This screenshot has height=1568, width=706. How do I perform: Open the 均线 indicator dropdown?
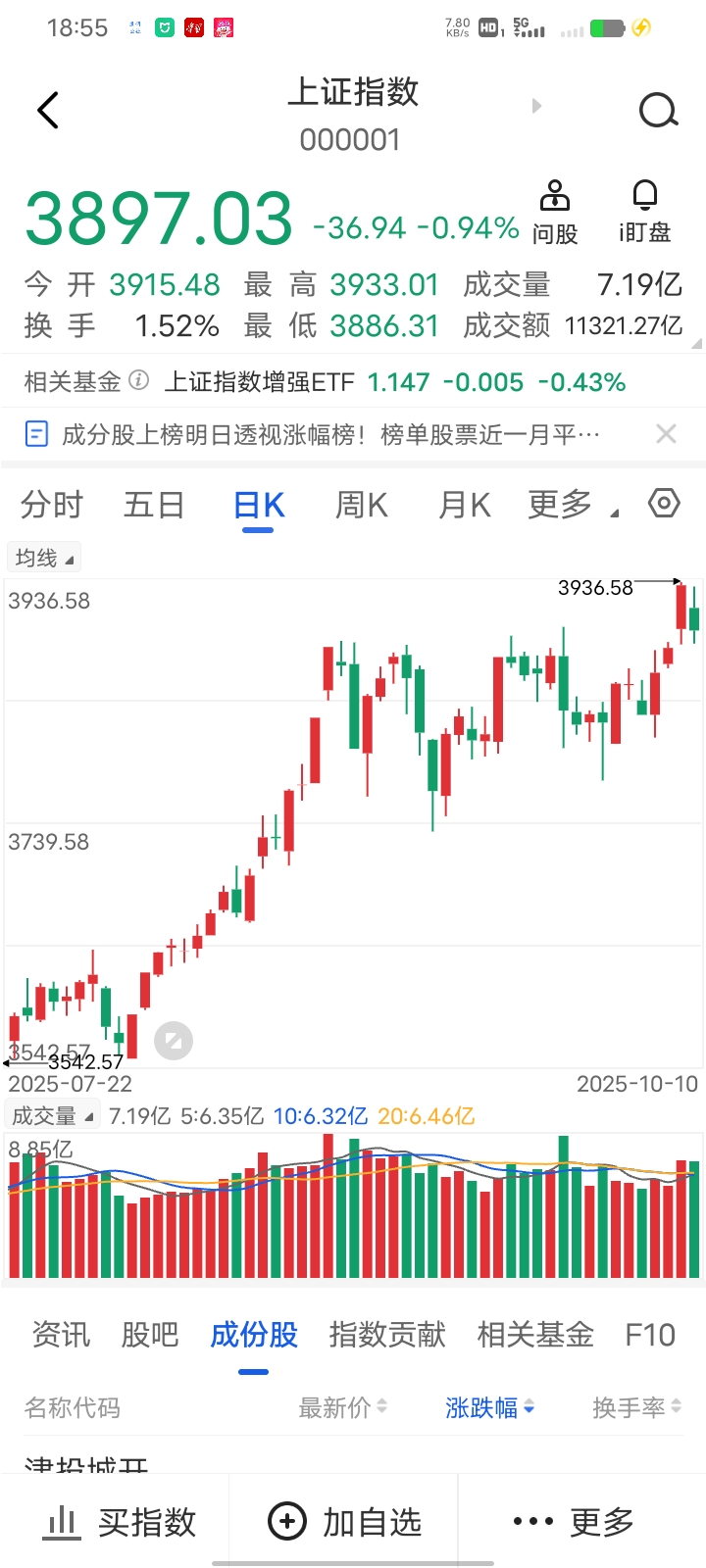click(x=44, y=558)
